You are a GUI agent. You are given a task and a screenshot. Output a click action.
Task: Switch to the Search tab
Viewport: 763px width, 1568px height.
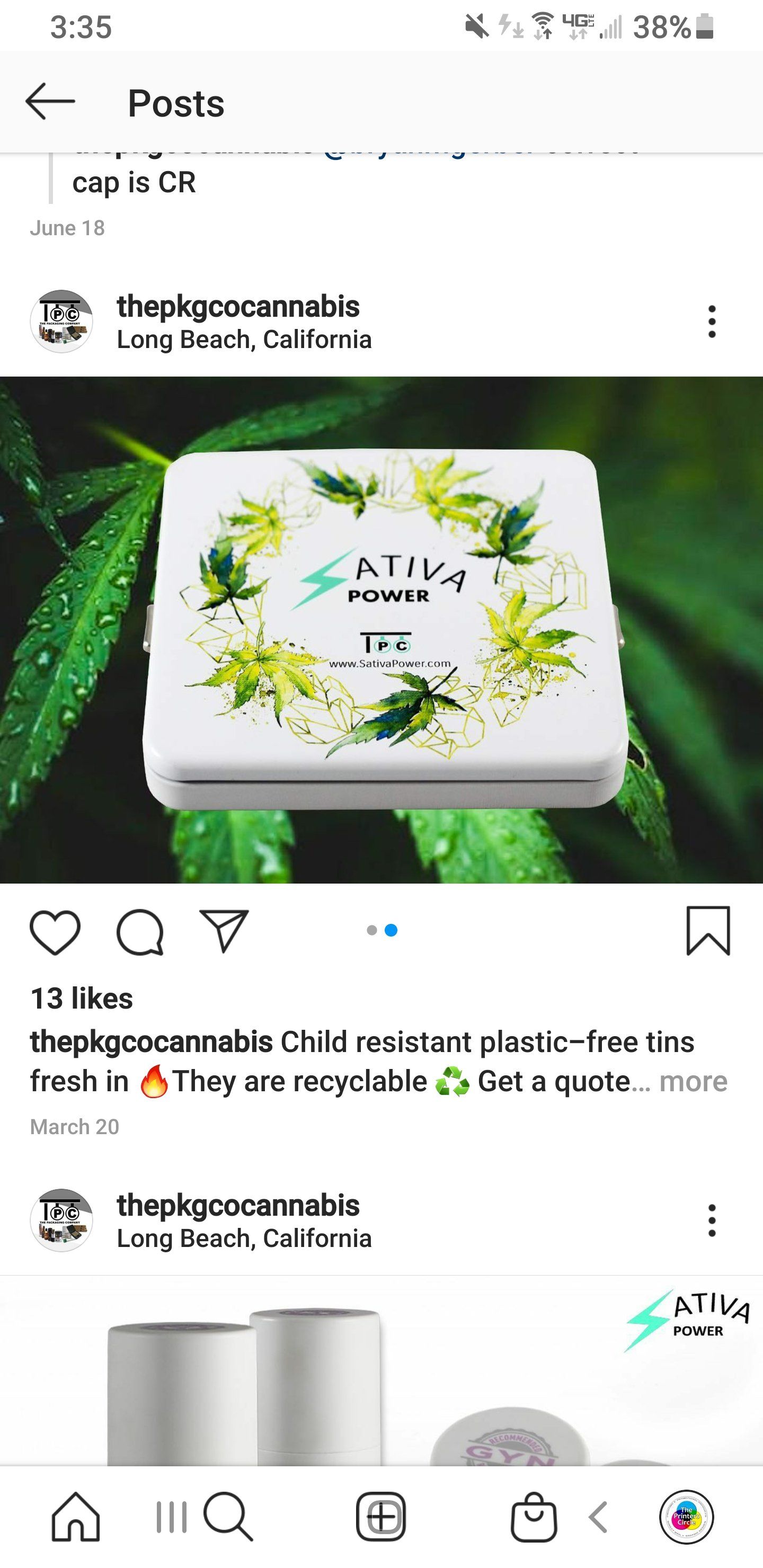[228, 1517]
